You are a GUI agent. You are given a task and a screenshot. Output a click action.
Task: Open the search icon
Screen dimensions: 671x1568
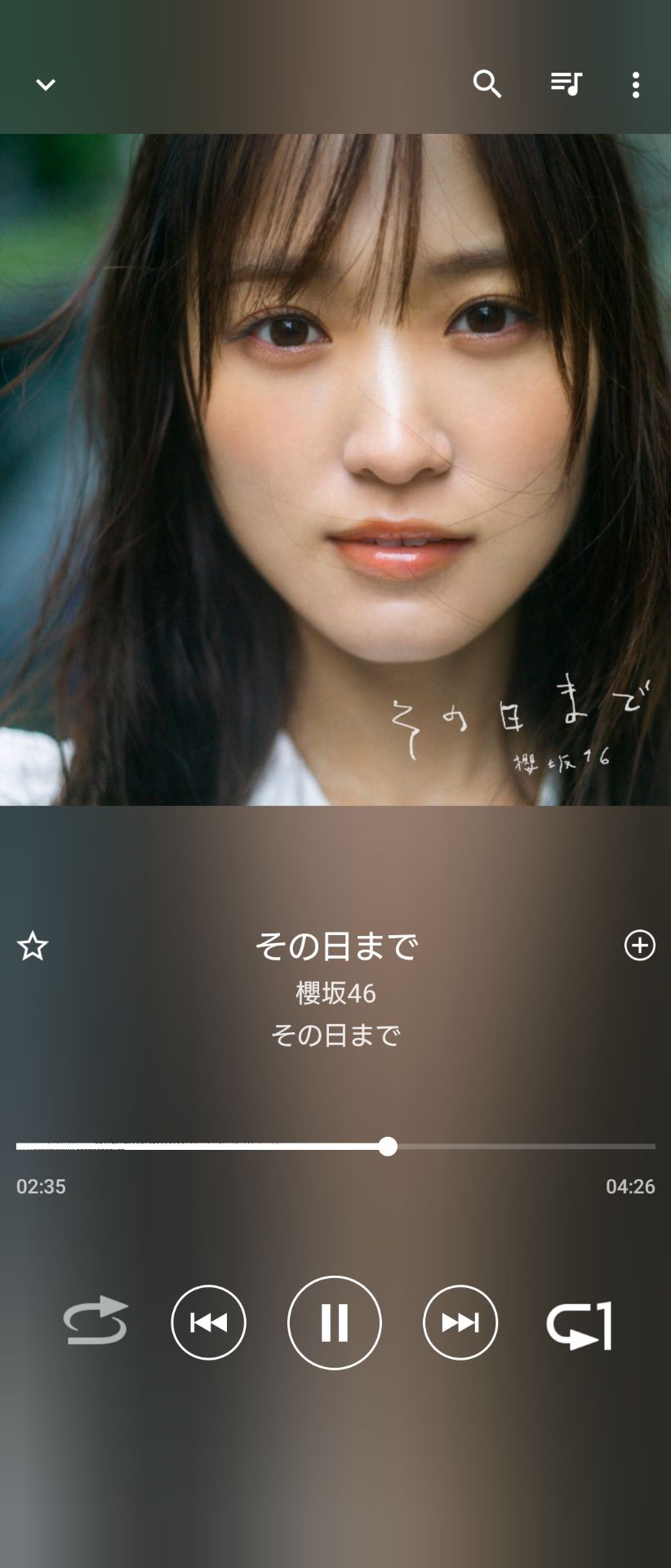[487, 84]
